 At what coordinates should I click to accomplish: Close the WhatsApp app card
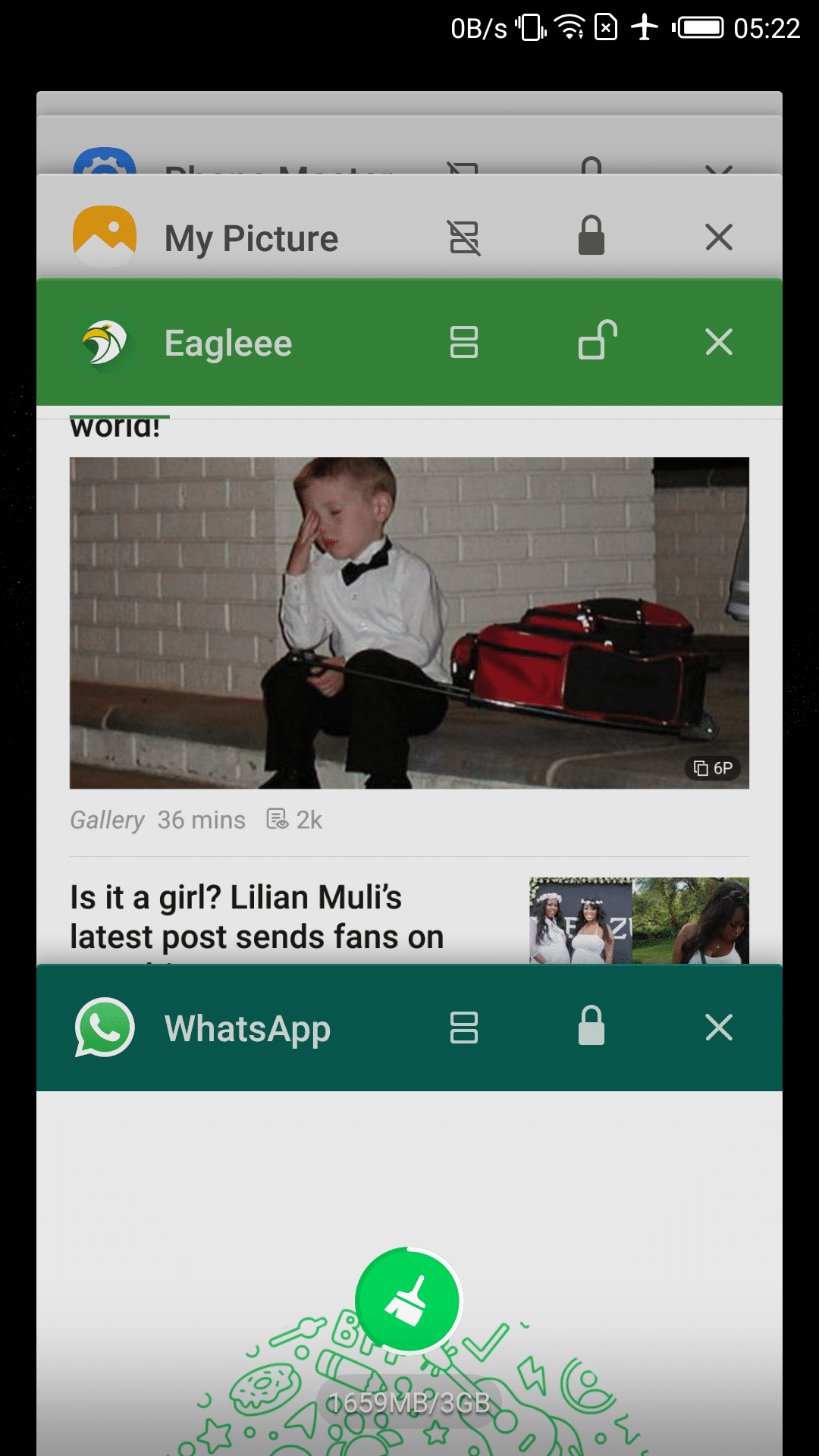tap(718, 1028)
